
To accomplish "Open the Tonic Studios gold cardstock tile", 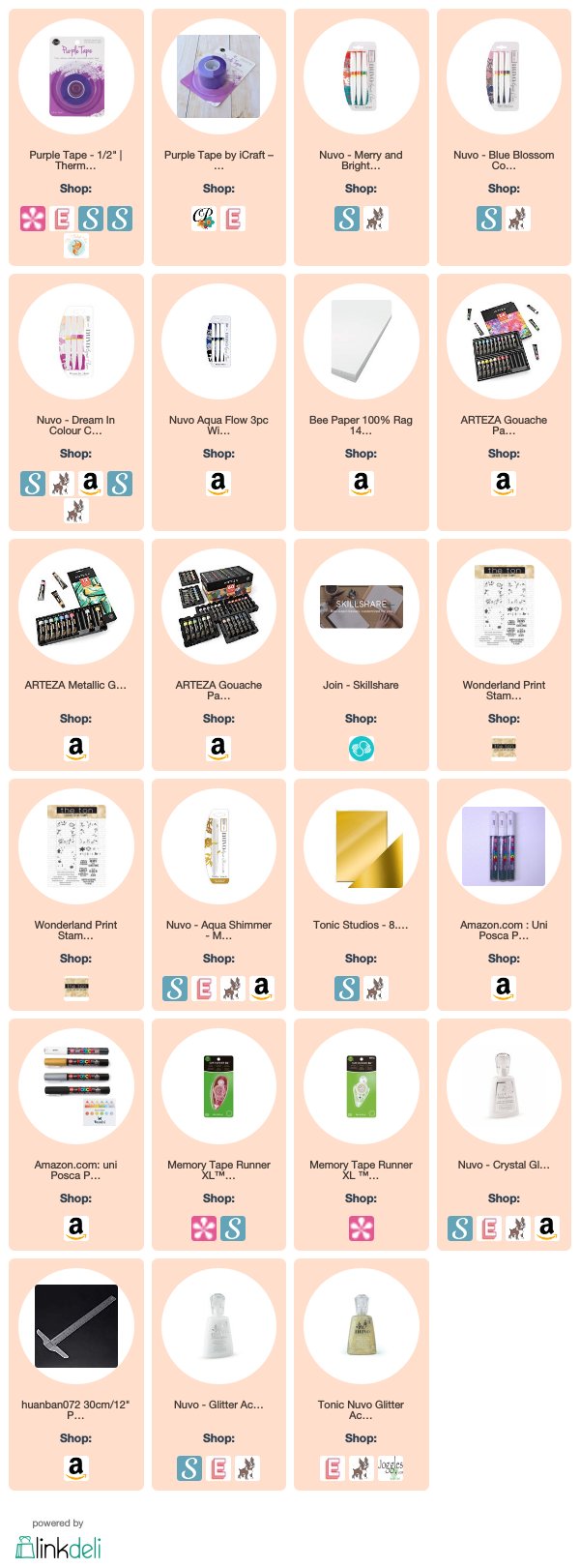I will pos(361,847).
